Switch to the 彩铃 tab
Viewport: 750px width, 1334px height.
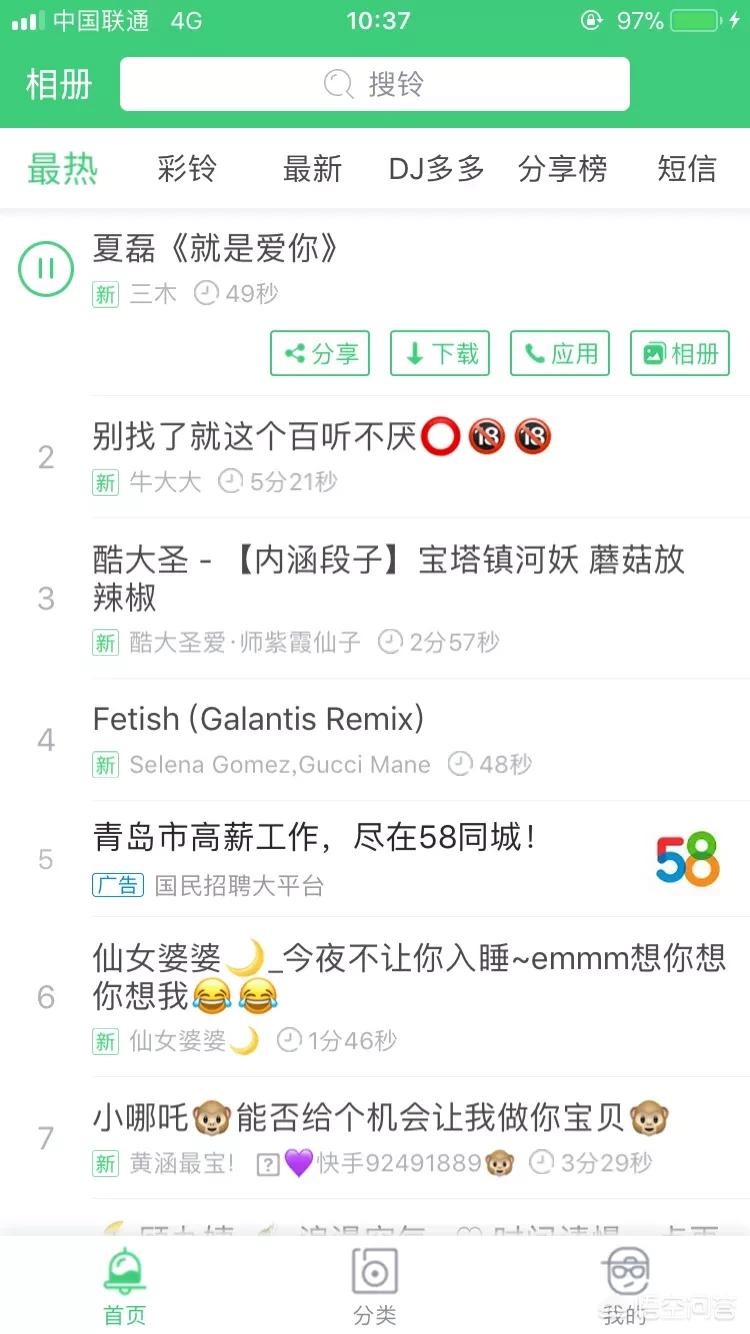click(187, 169)
